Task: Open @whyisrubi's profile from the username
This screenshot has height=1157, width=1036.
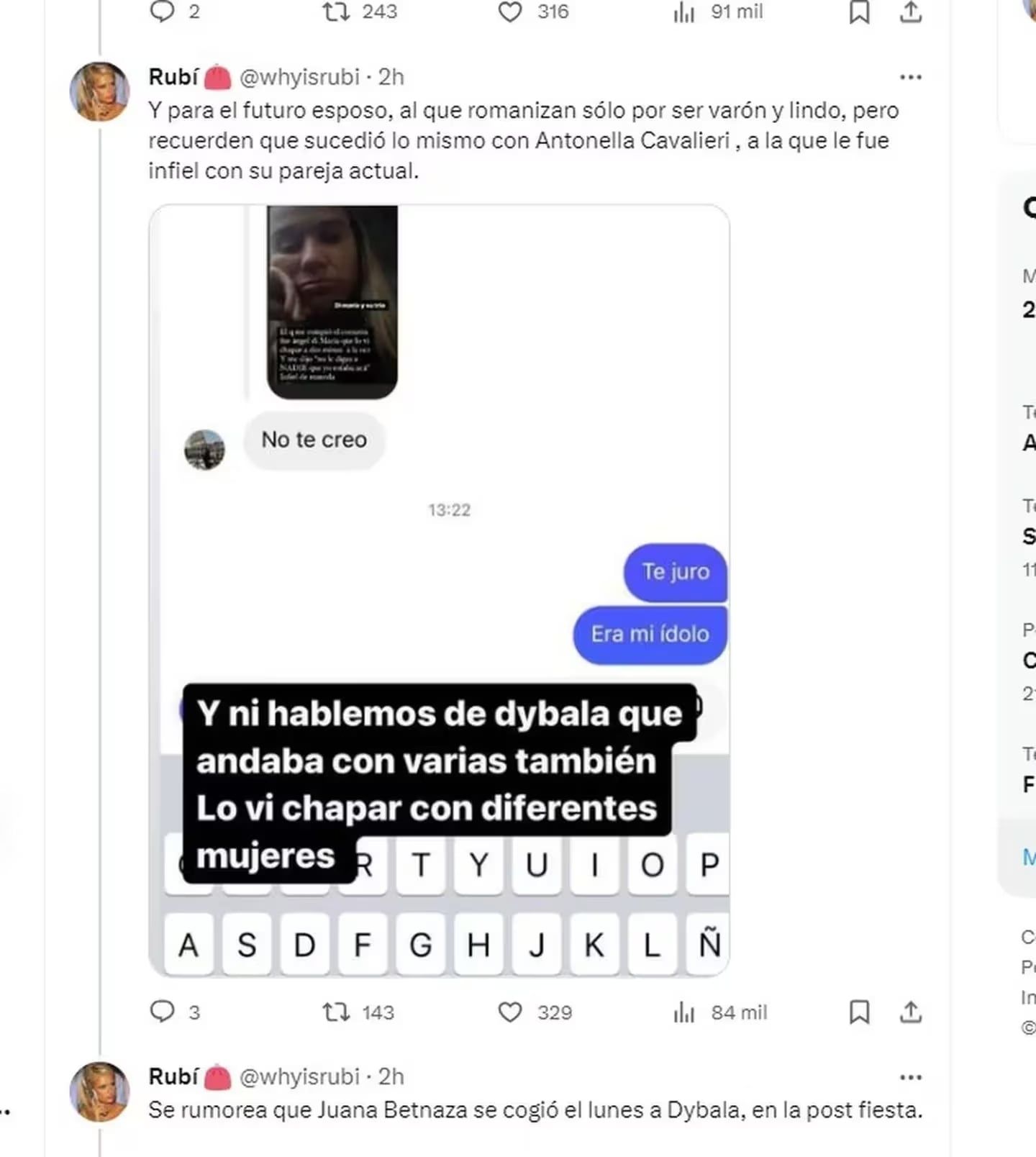Action: [x=298, y=78]
